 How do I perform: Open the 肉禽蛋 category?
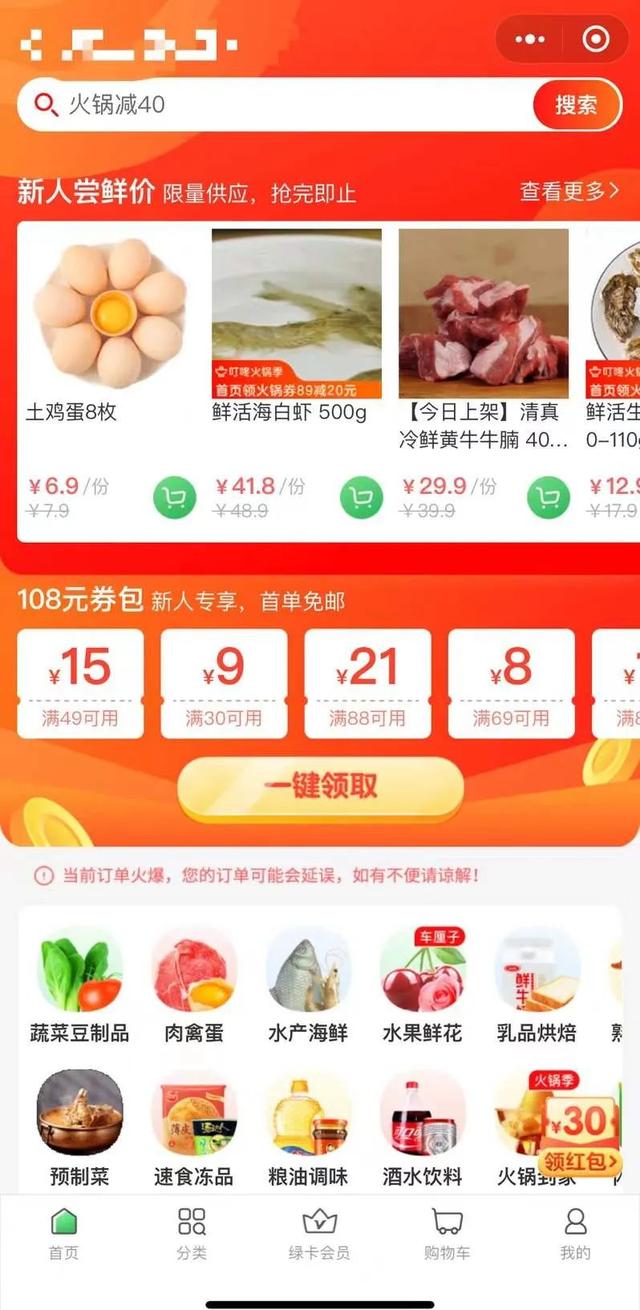pyautogui.click(x=194, y=985)
